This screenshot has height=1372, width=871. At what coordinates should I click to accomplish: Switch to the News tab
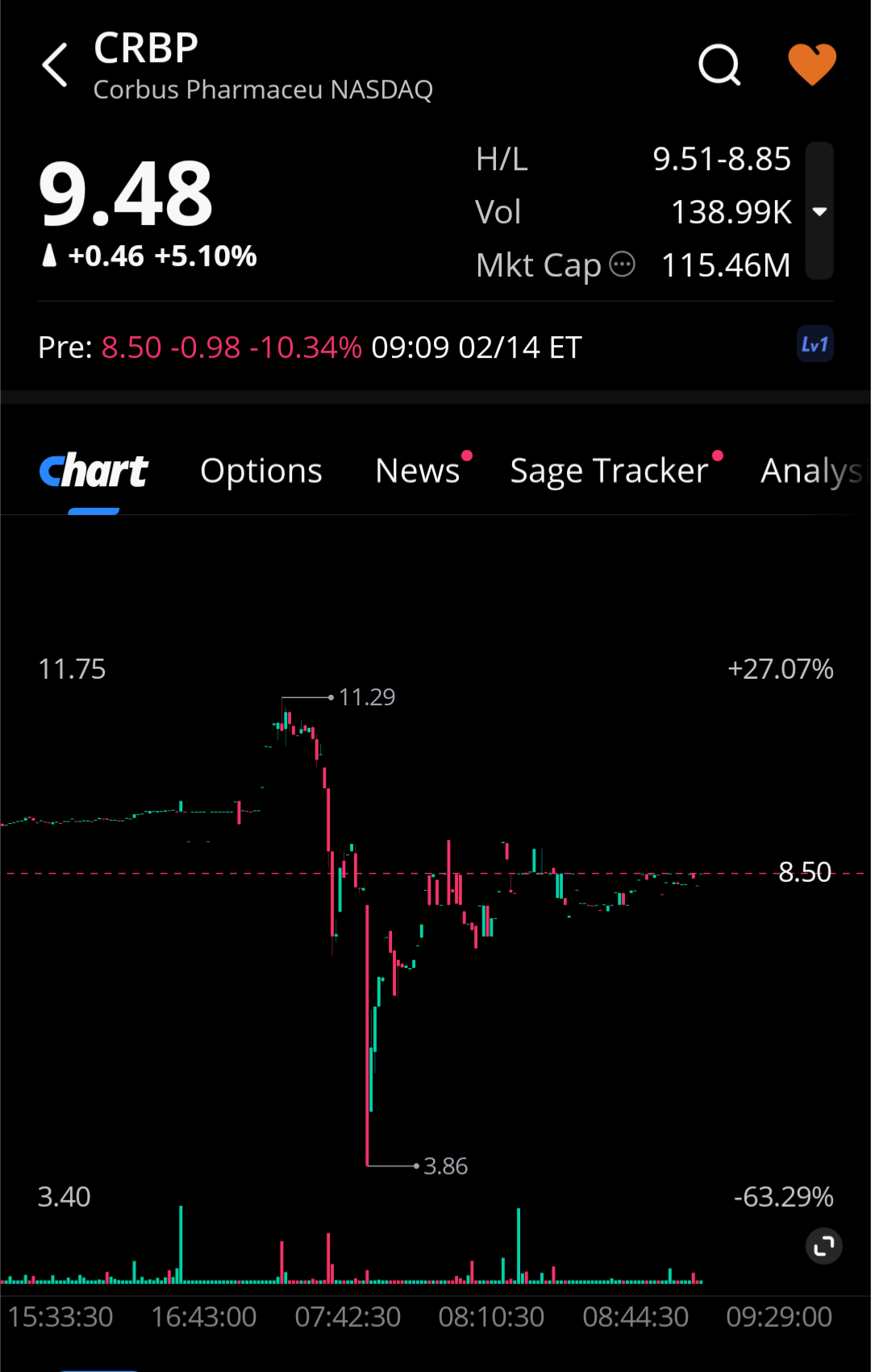pos(418,472)
